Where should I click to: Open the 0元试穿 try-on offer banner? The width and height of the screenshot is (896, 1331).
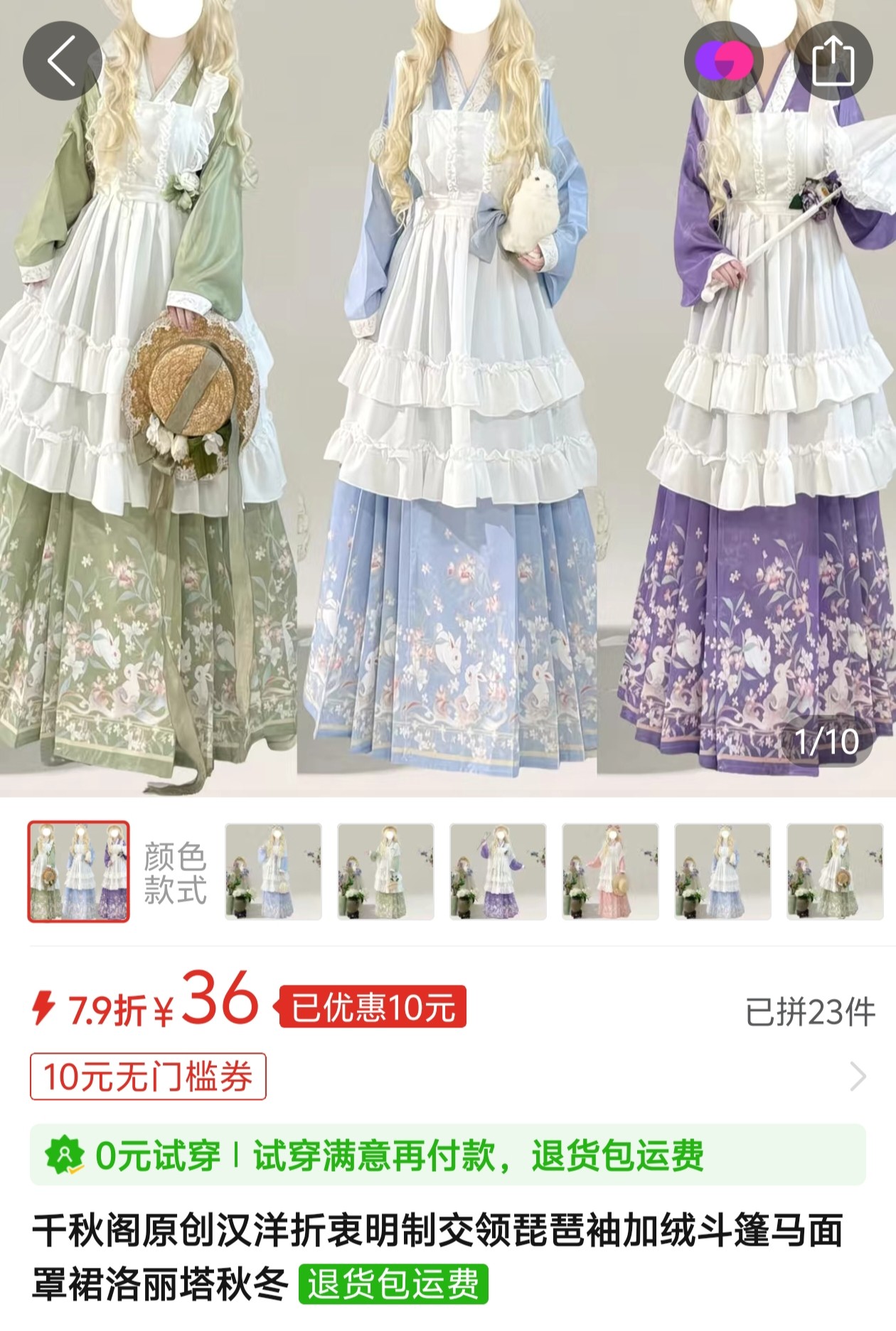coord(448,1155)
